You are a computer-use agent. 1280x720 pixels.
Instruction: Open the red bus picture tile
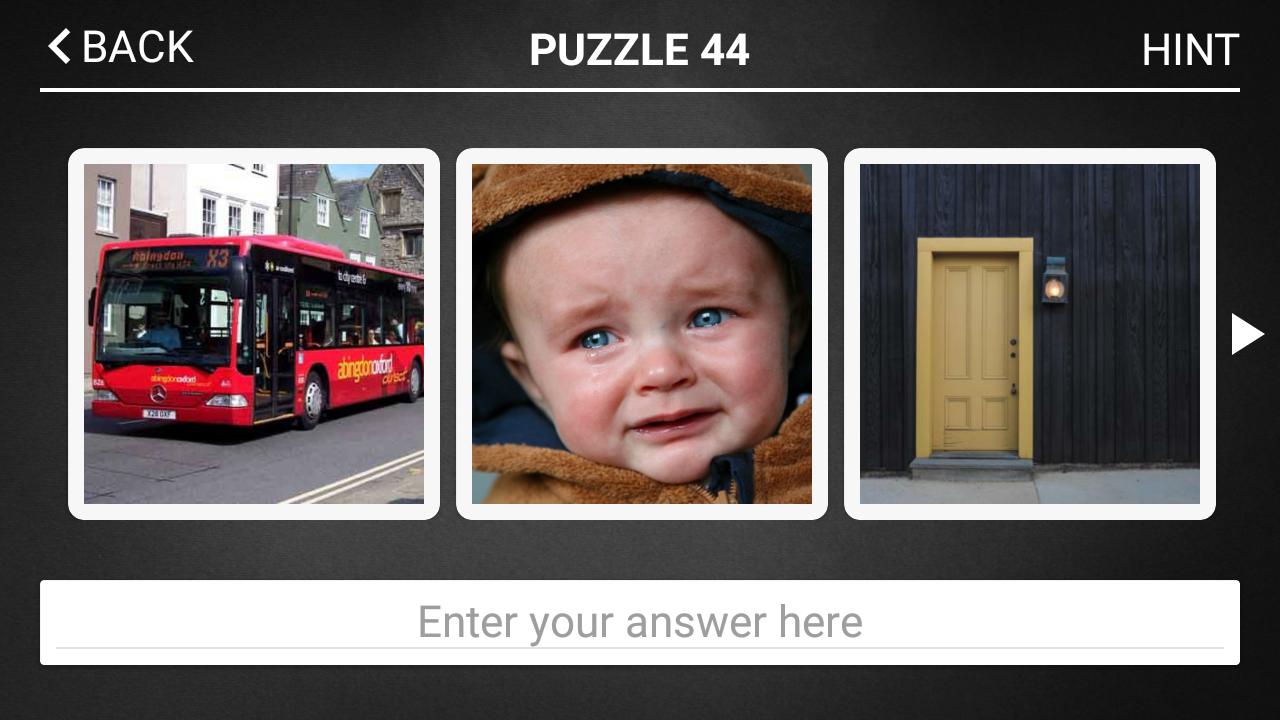[254, 334]
